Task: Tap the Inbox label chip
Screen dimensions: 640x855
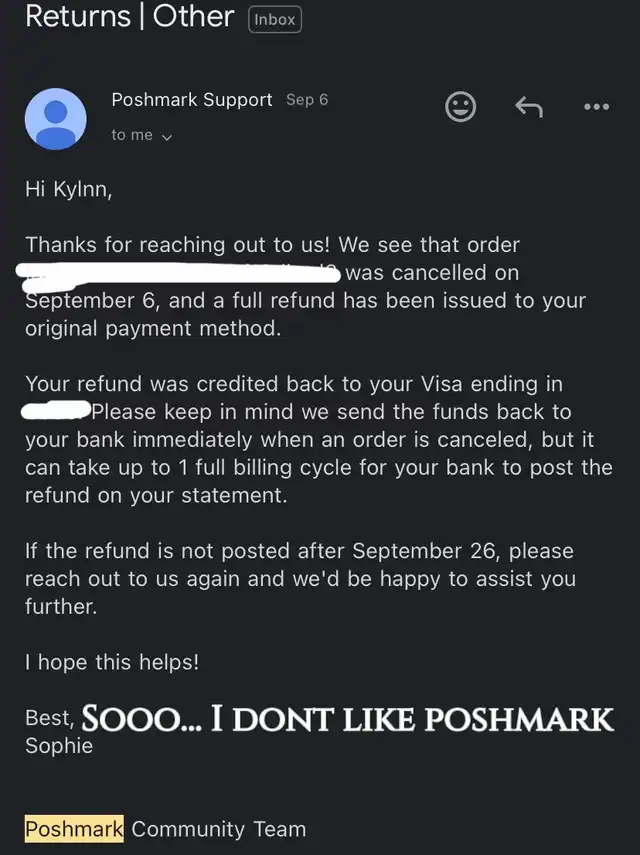Action: click(274, 19)
